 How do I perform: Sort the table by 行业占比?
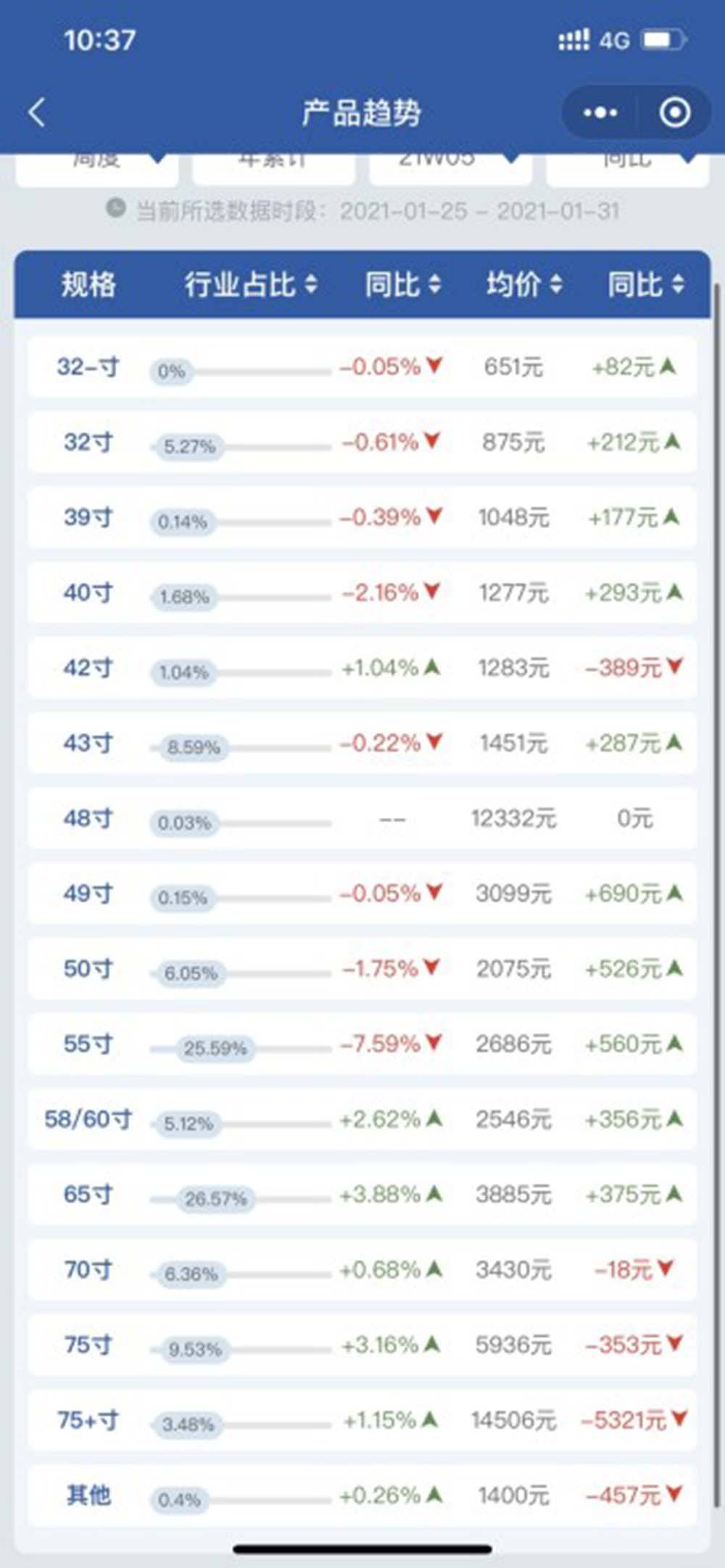(x=251, y=284)
